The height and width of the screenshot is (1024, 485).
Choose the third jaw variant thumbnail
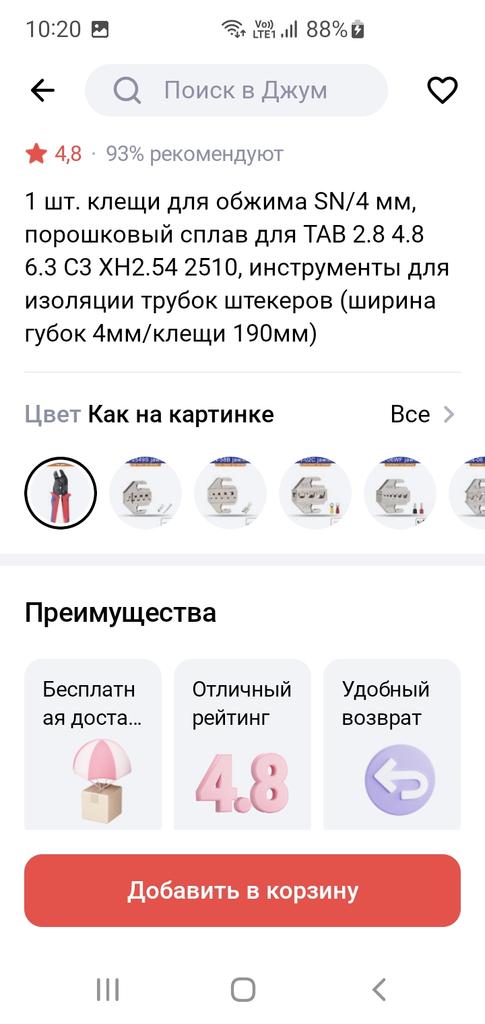230,493
